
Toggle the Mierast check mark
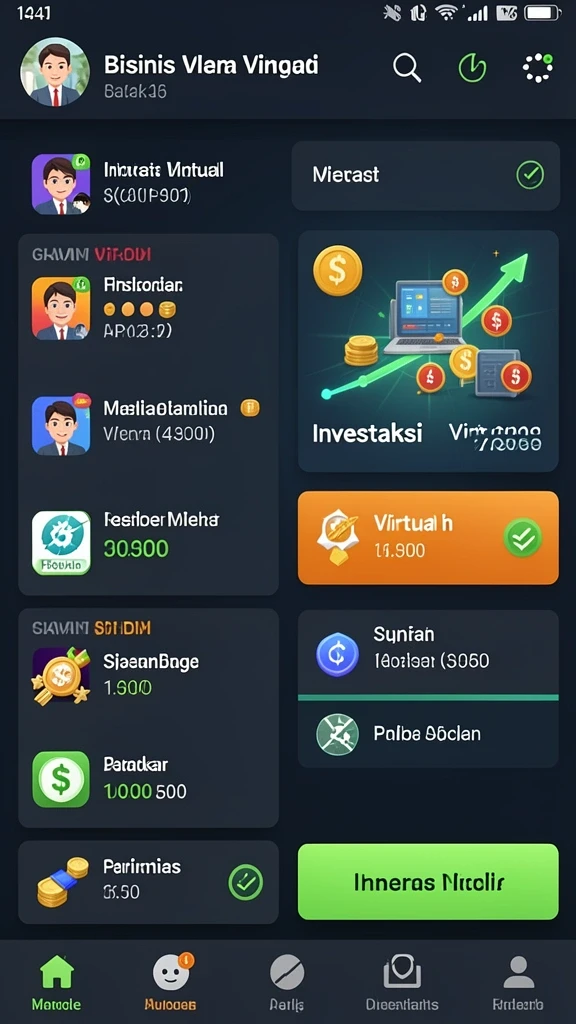click(x=530, y=175)
